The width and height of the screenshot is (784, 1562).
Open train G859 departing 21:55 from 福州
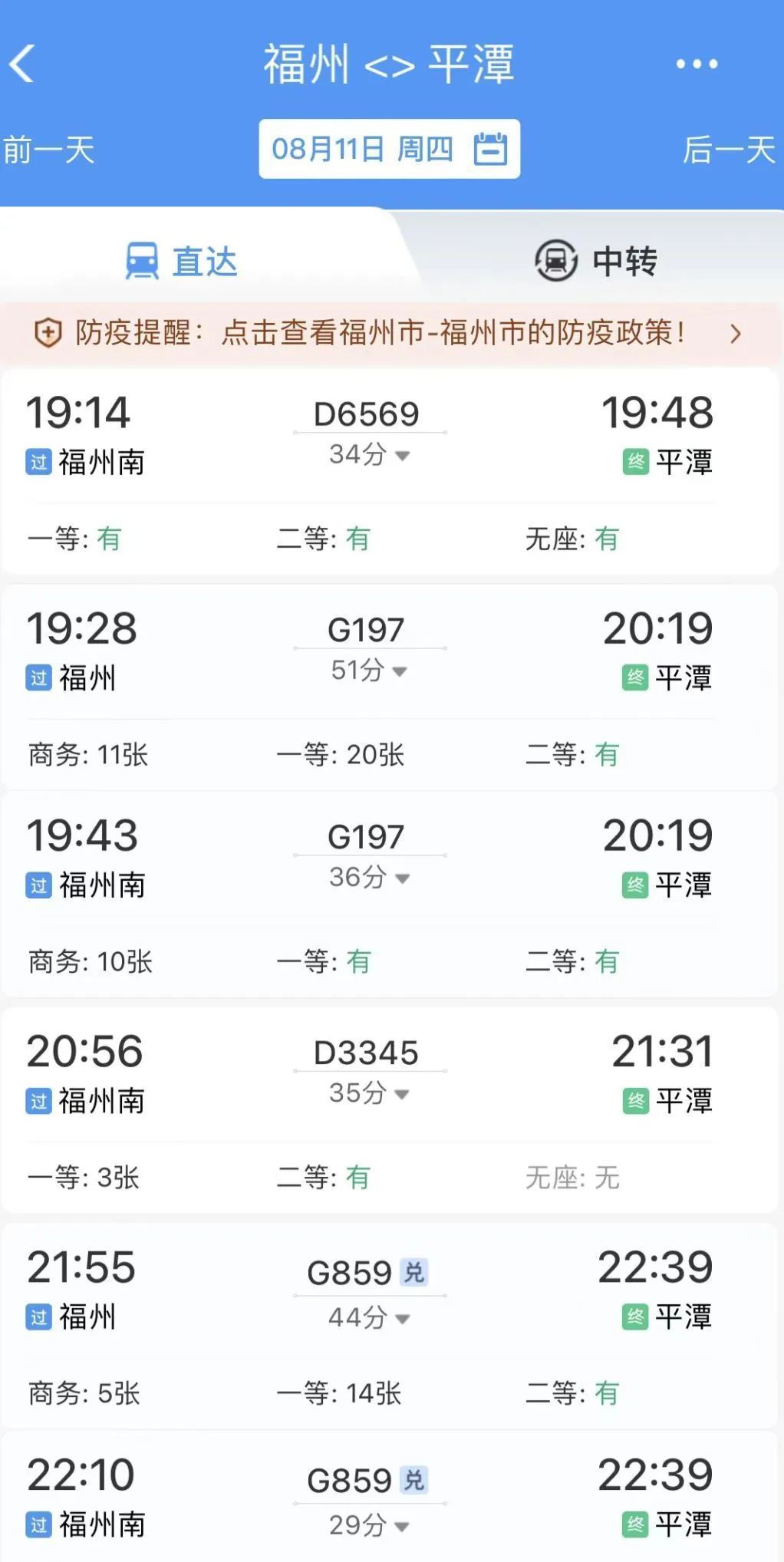coord(390,1327)
